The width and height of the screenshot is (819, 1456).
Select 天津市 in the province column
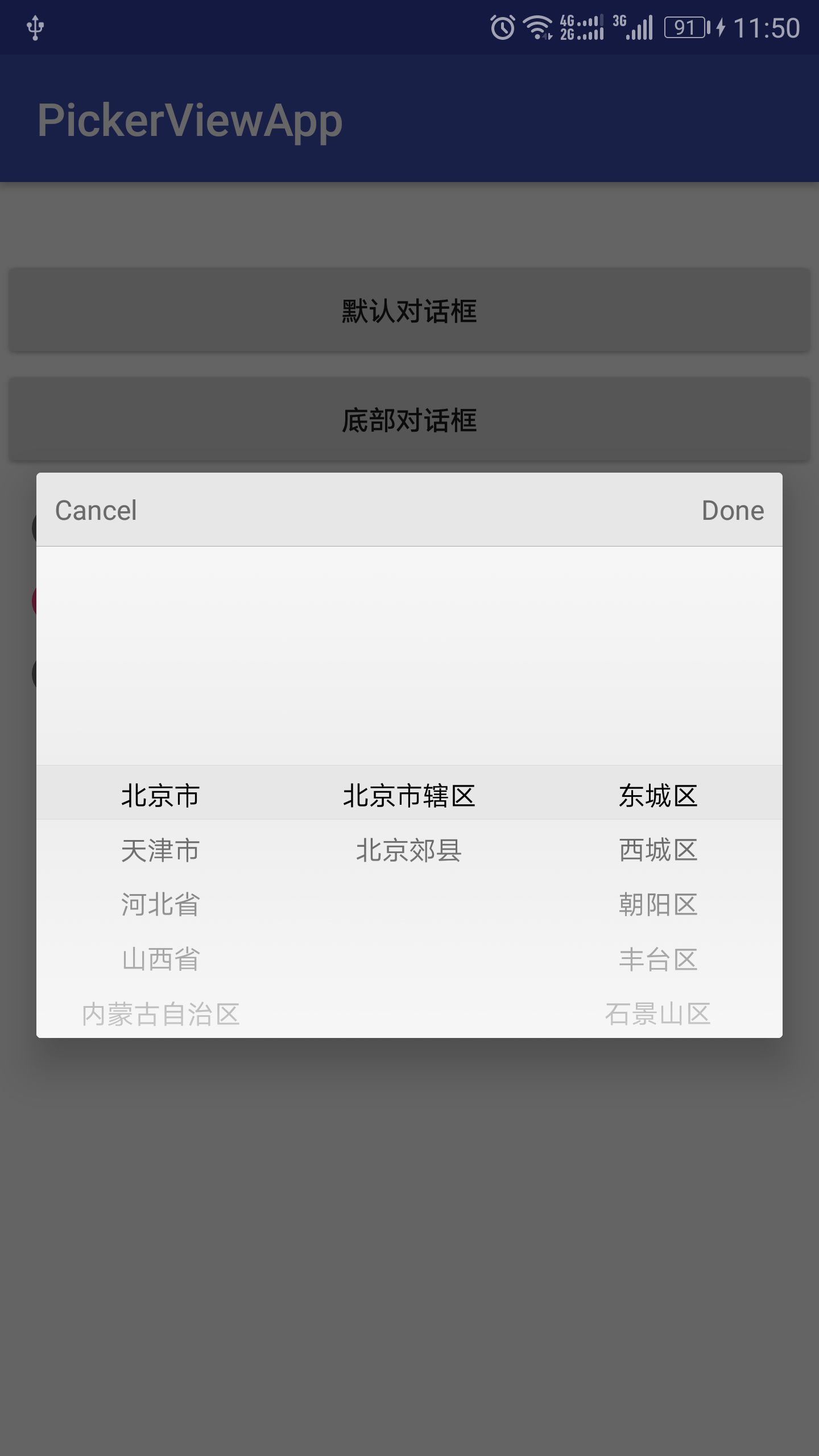[x=160, y=850]
